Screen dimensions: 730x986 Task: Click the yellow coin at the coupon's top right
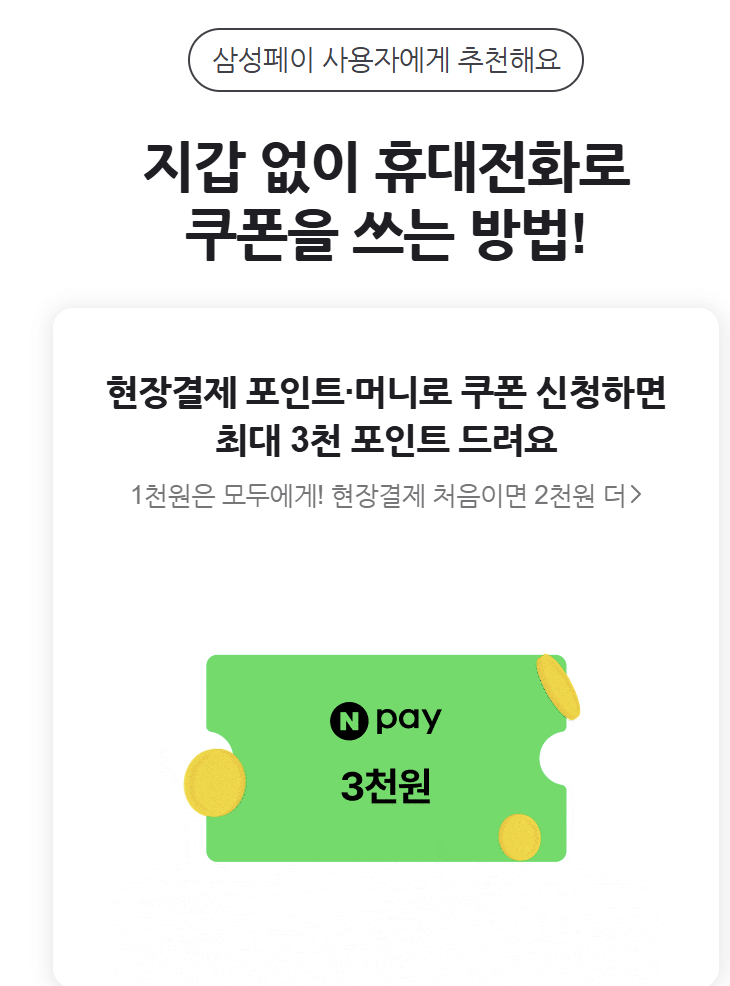tap(556, 686)
